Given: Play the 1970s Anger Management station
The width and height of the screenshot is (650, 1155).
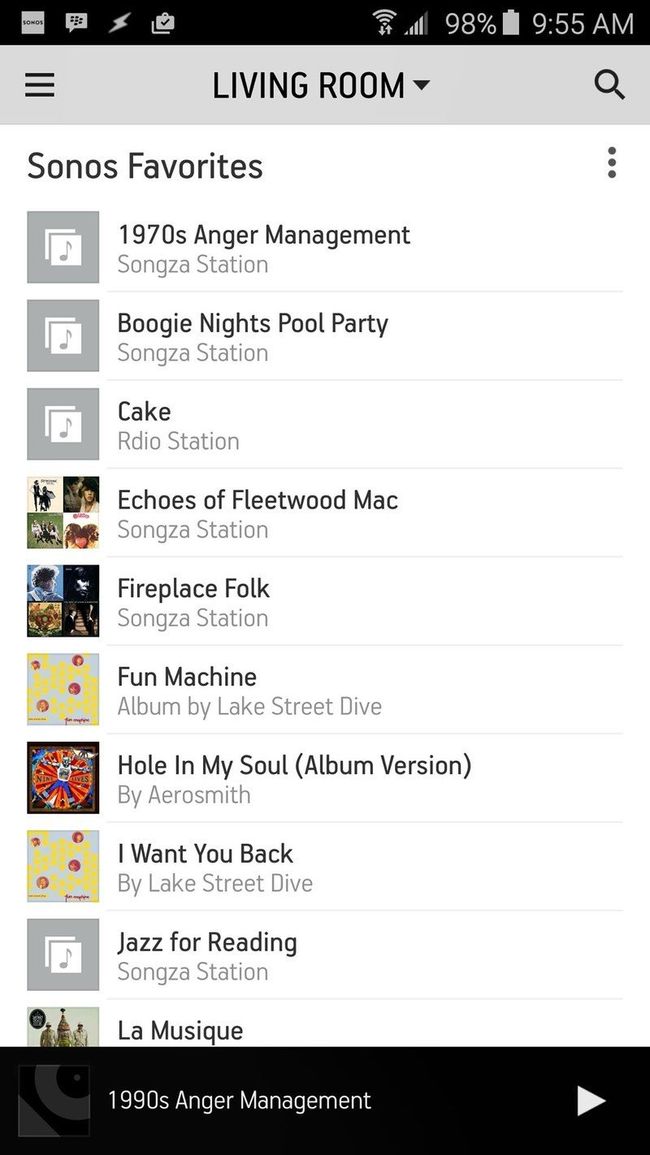Looking at the screenshot, I should click(x=264, y=248).
